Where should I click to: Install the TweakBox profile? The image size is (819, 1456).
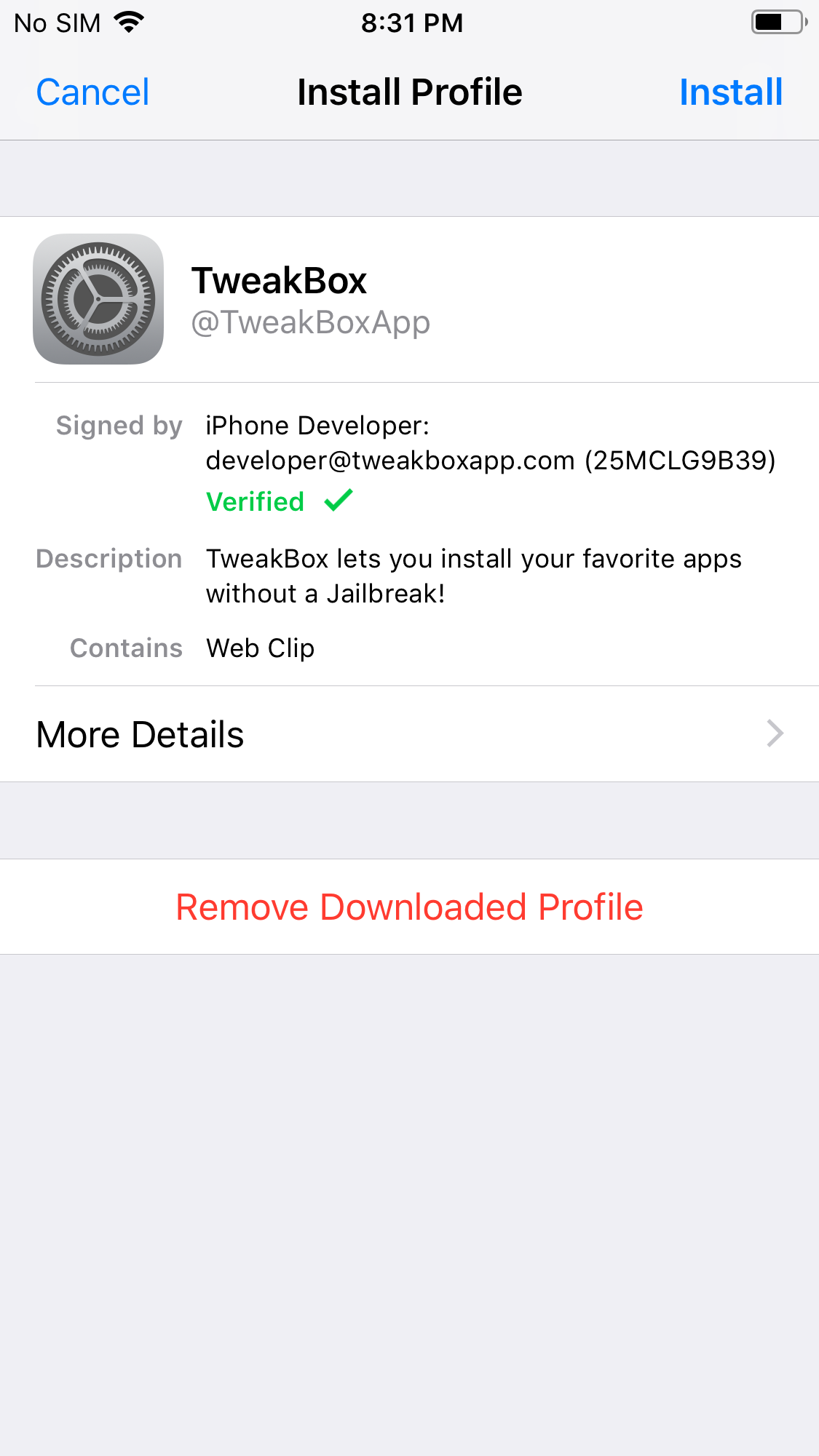pos(730,92)
